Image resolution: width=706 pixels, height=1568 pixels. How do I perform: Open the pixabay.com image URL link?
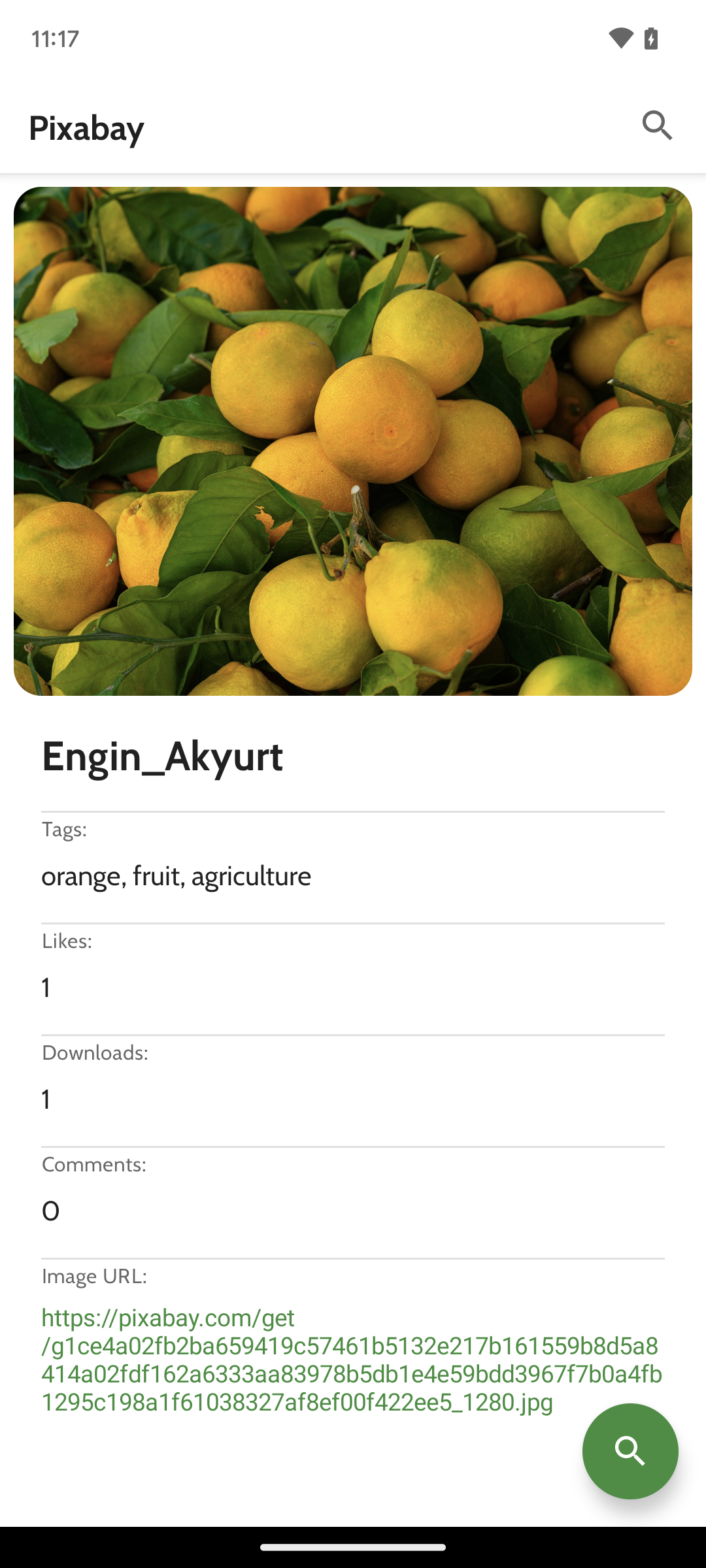click(x=352, y=1360)
